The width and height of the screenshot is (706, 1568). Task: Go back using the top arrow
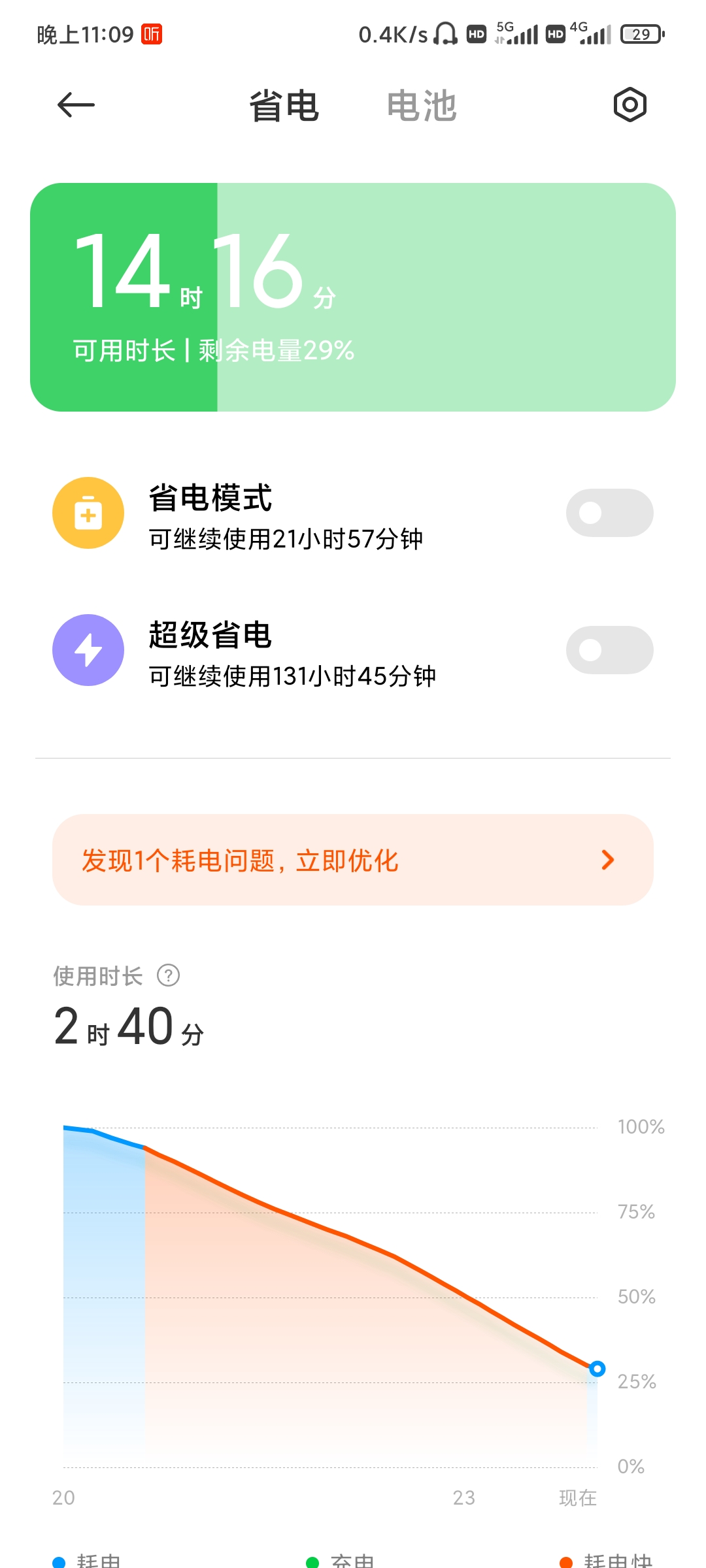(76, 105)
